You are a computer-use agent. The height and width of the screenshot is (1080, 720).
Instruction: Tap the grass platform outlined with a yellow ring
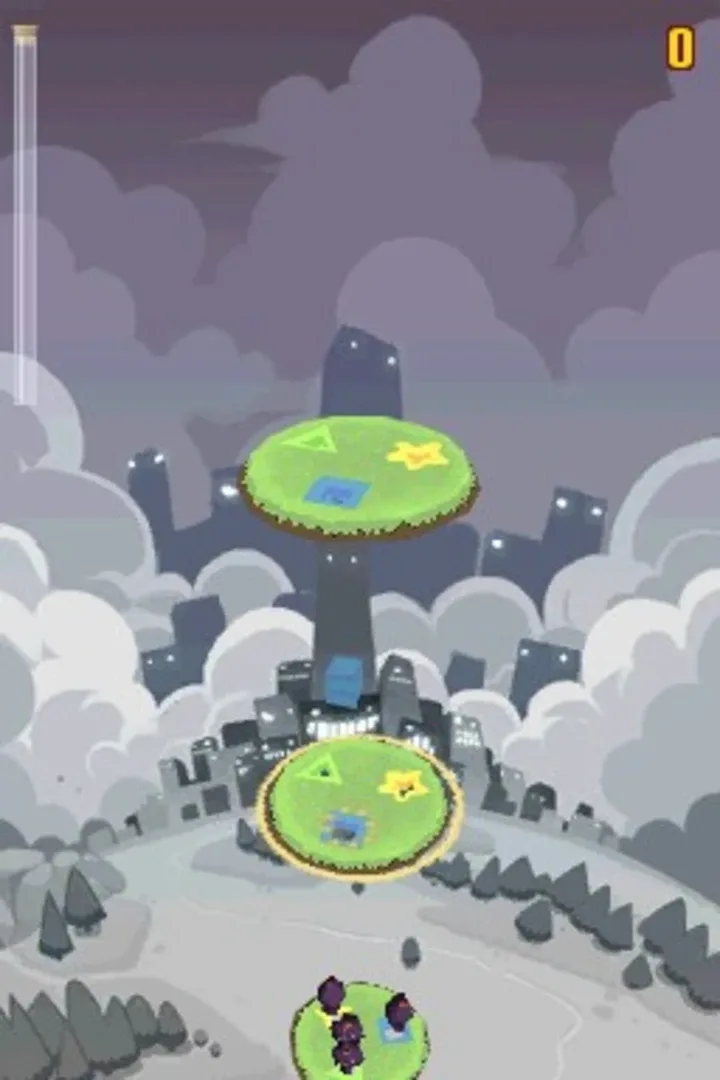pos(359,806)
